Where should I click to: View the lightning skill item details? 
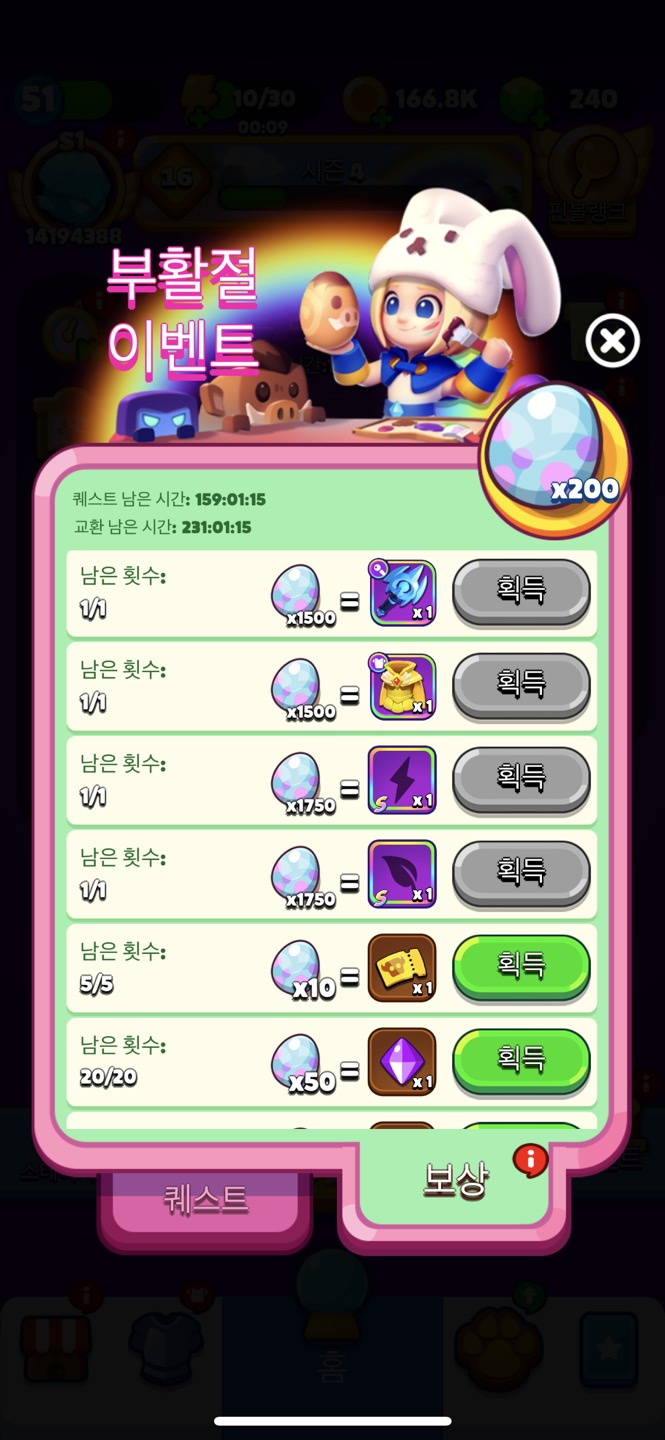pos(402,780)
